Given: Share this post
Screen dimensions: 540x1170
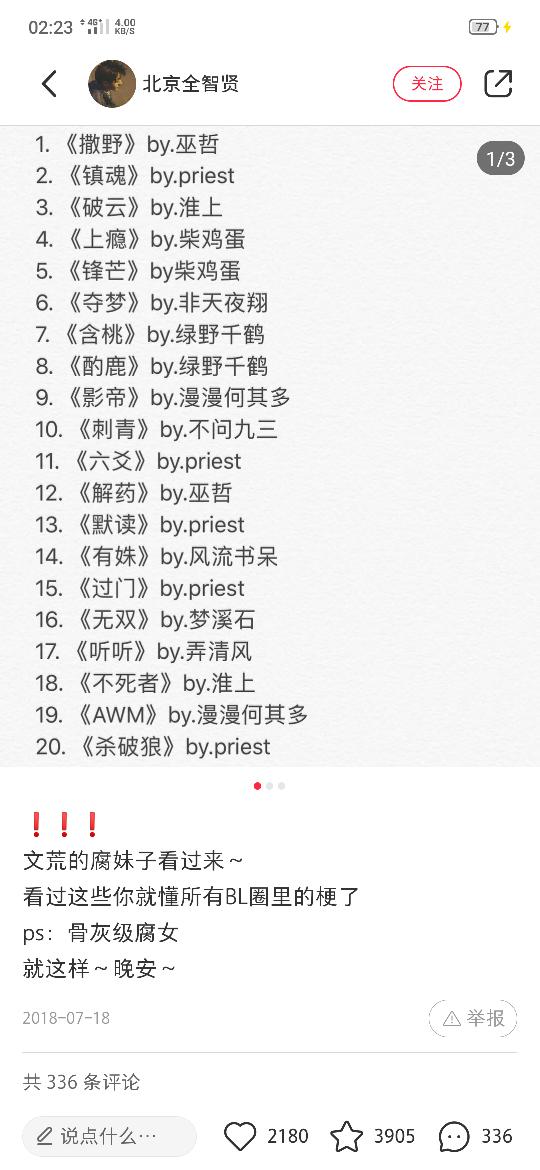Looking at the screenshot, I should pos(498,84).
